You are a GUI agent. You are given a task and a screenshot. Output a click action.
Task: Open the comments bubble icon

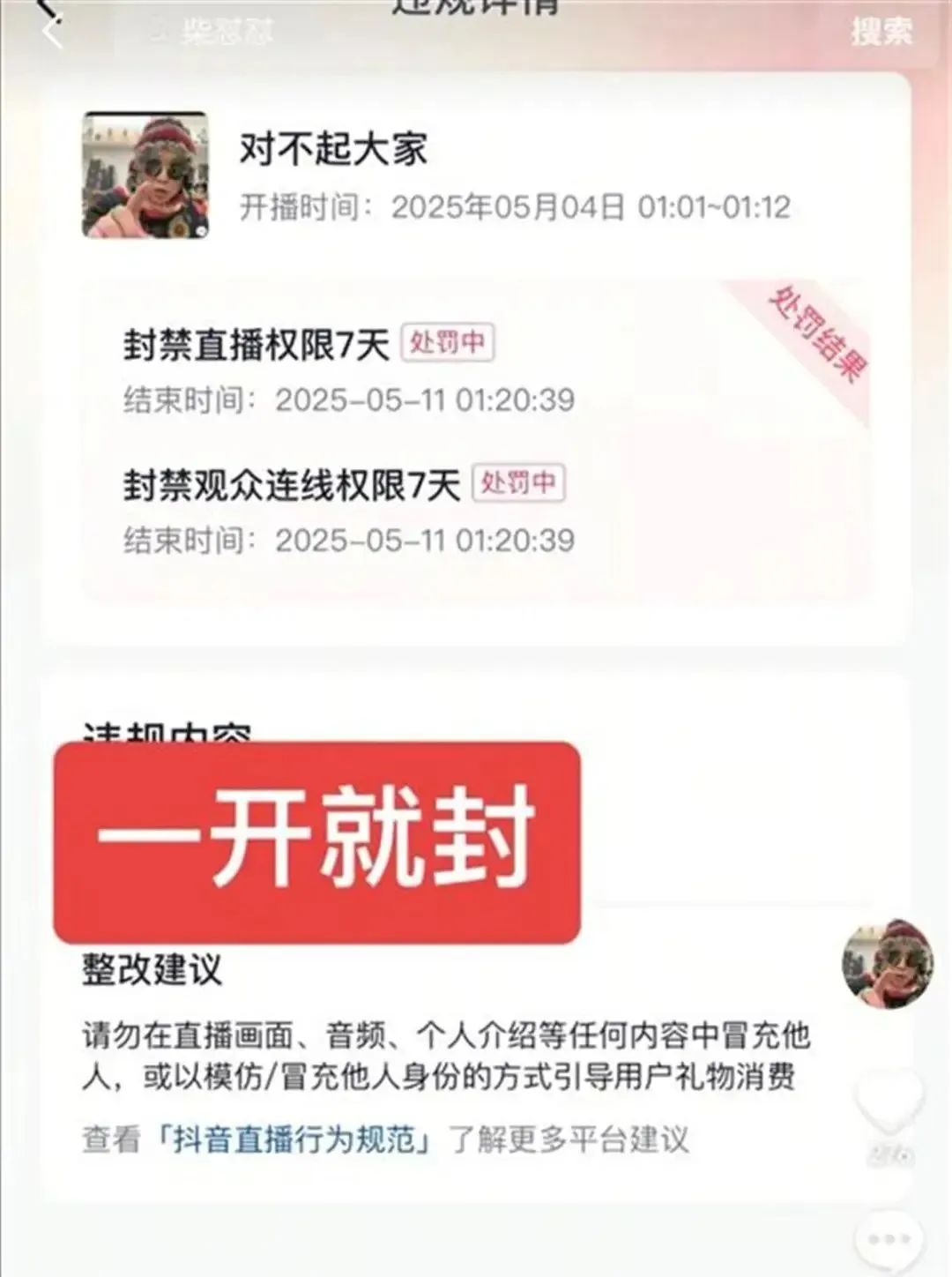click(x=889, y=1237)
